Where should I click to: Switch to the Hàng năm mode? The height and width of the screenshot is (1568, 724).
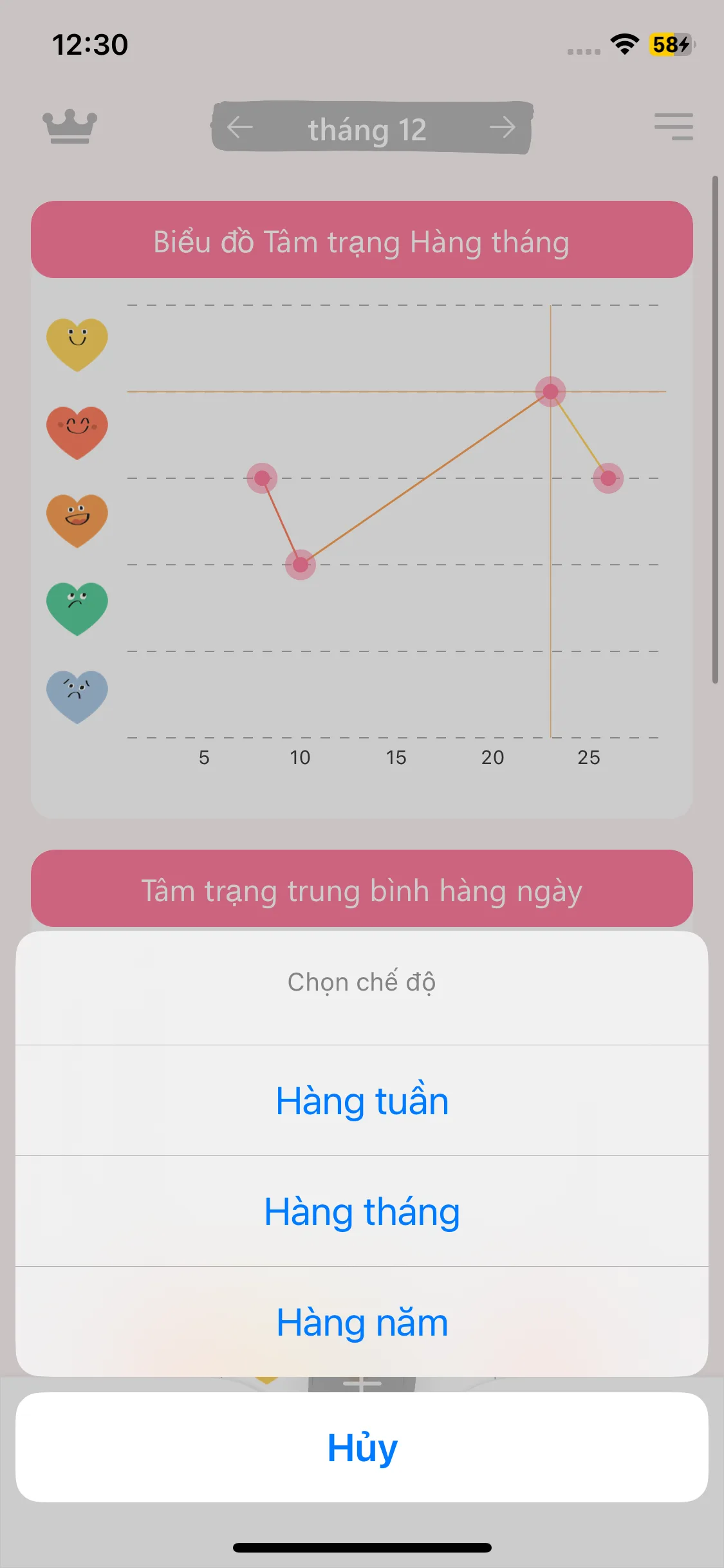click(362, 1322)
